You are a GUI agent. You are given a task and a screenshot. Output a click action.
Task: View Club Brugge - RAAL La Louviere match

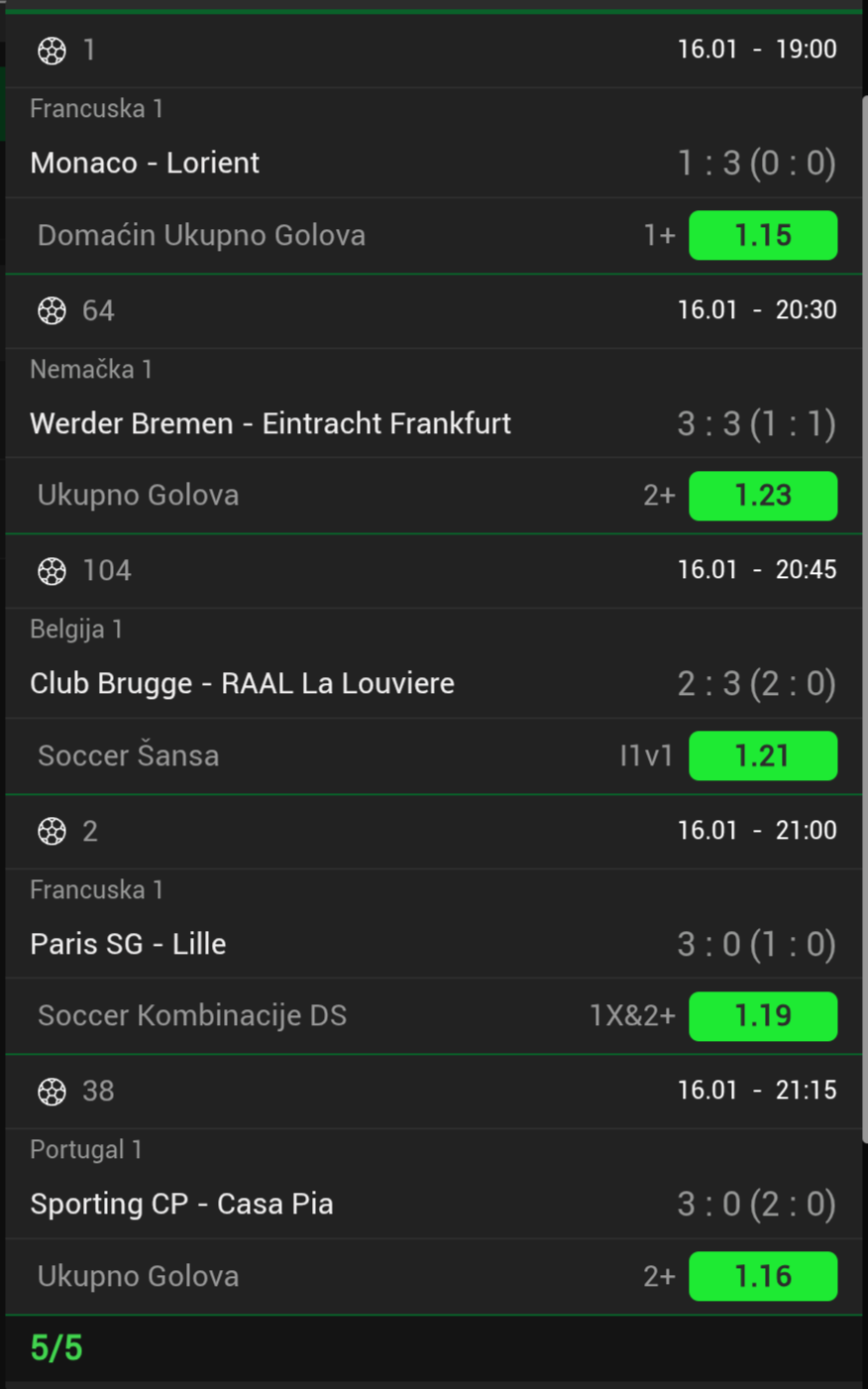242,683
